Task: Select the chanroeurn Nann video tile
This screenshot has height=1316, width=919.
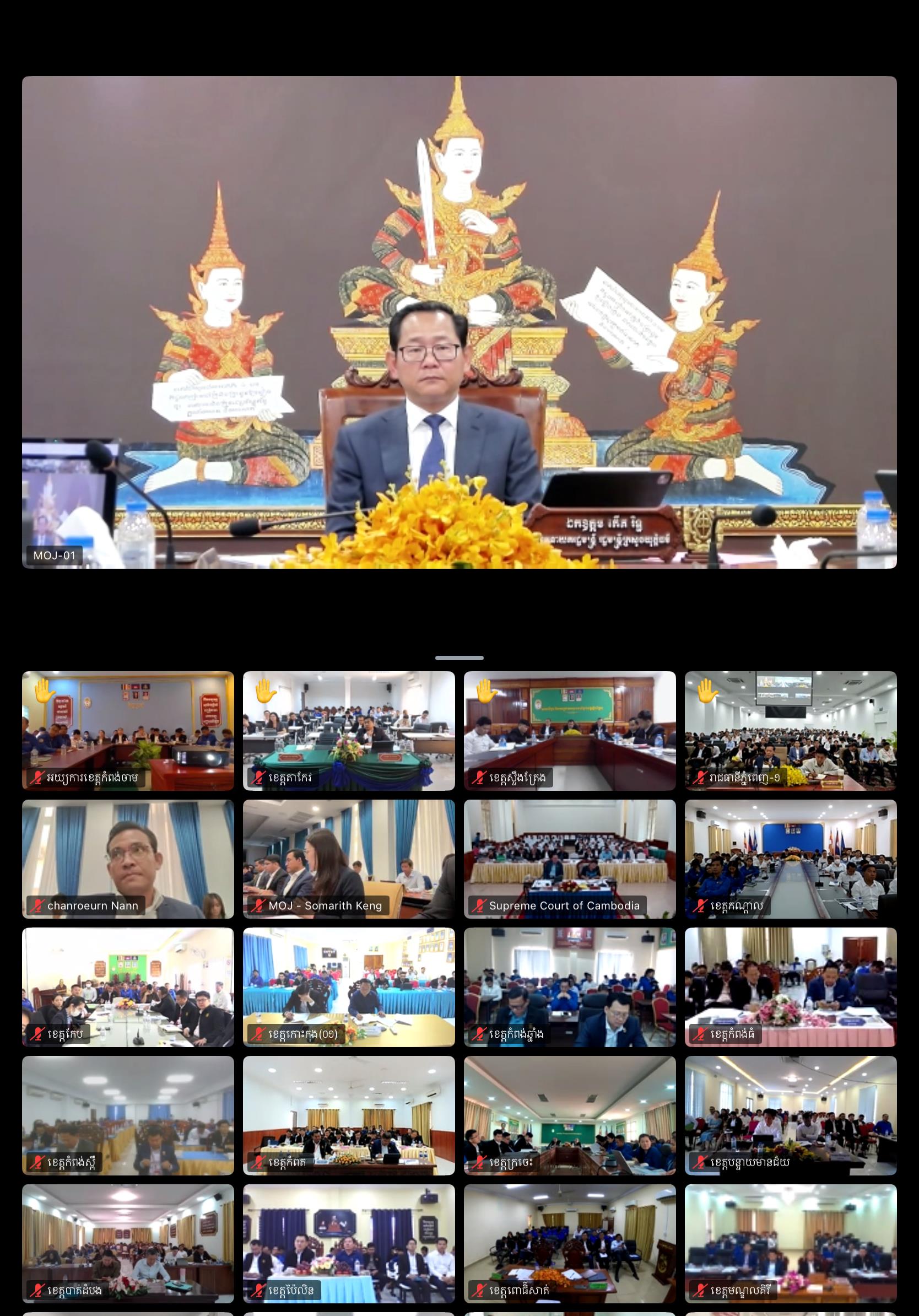Action: [x=128, y=859]
